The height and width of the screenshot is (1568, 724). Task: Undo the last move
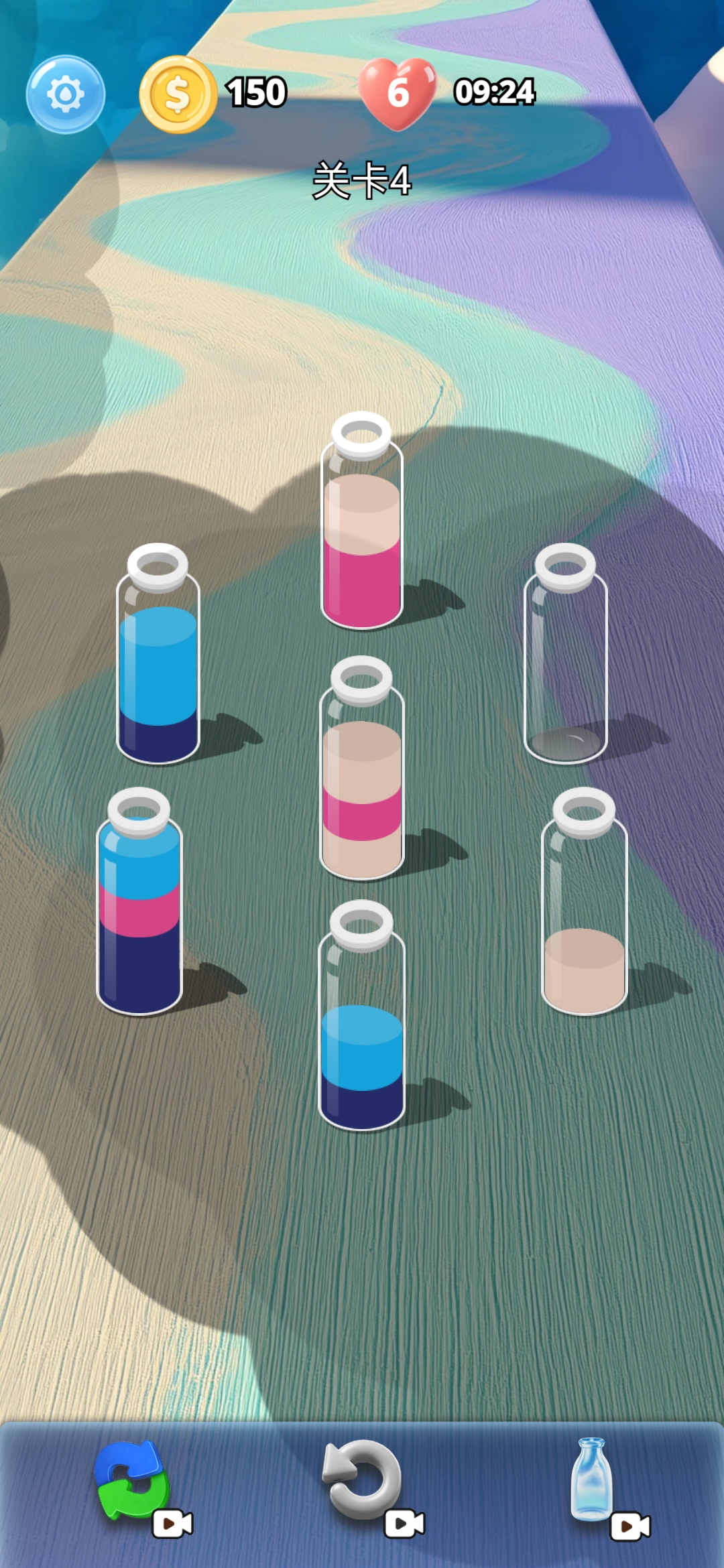coord(363,1480)
